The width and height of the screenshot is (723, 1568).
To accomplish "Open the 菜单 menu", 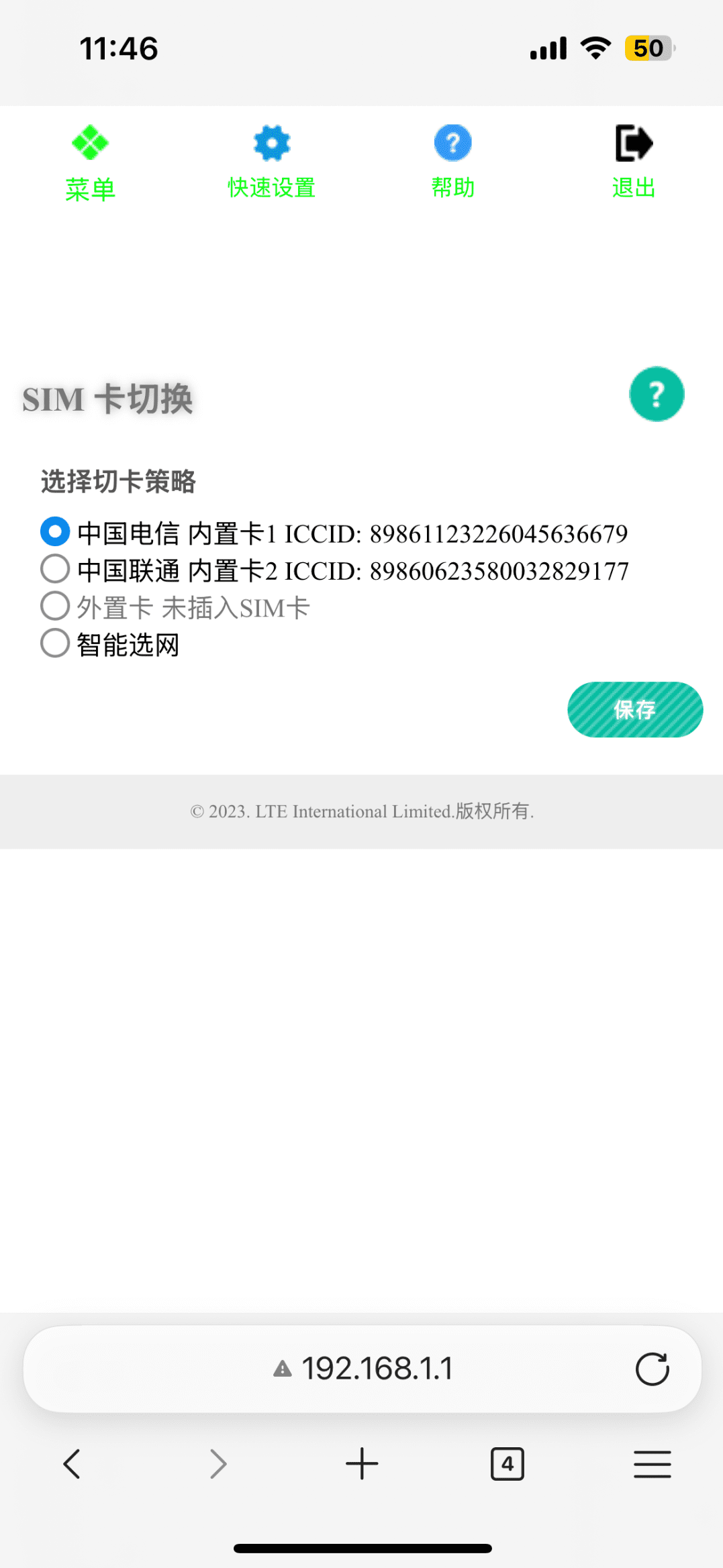I will (x=90, y=163).
